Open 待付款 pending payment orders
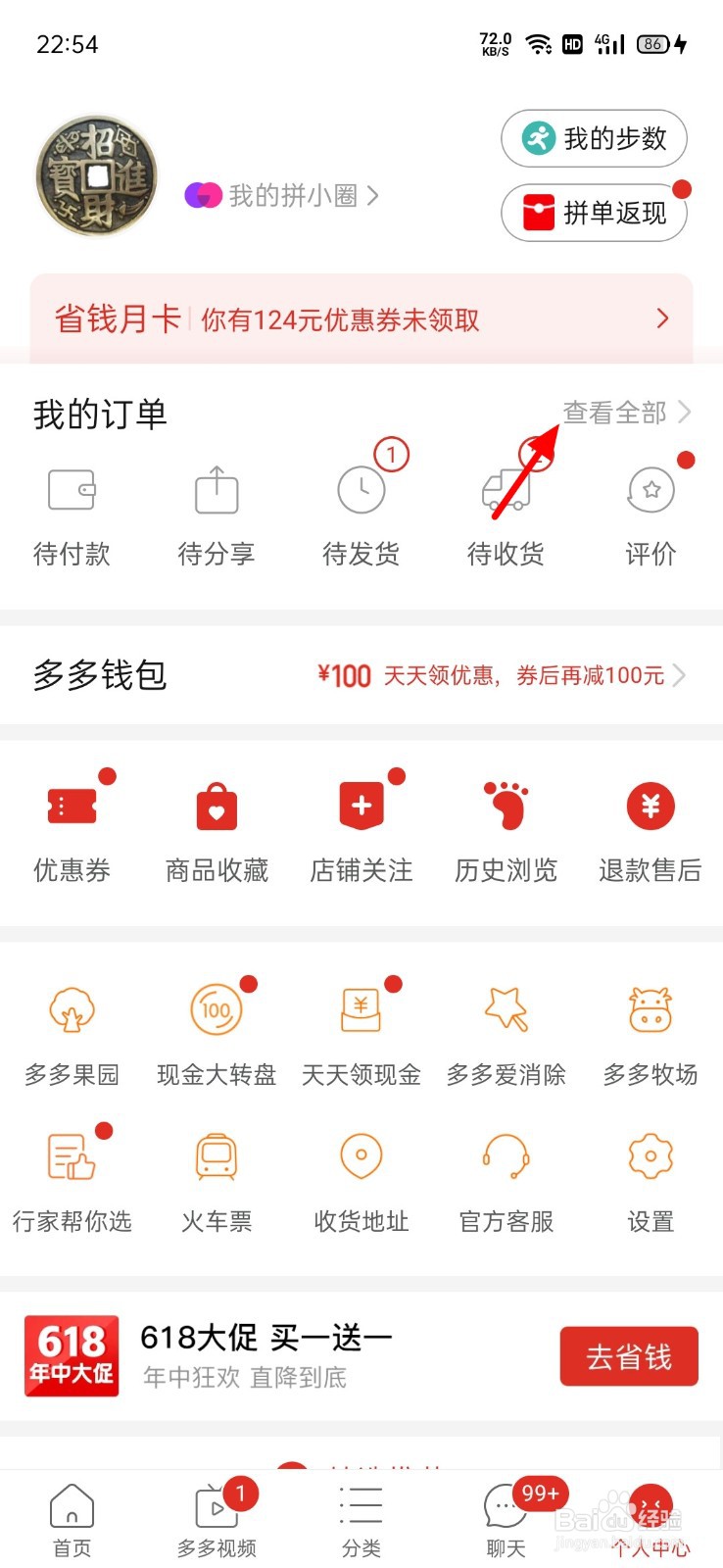Image resolution: width=723 pixels, height=1568 pixels. pos(72,514)
